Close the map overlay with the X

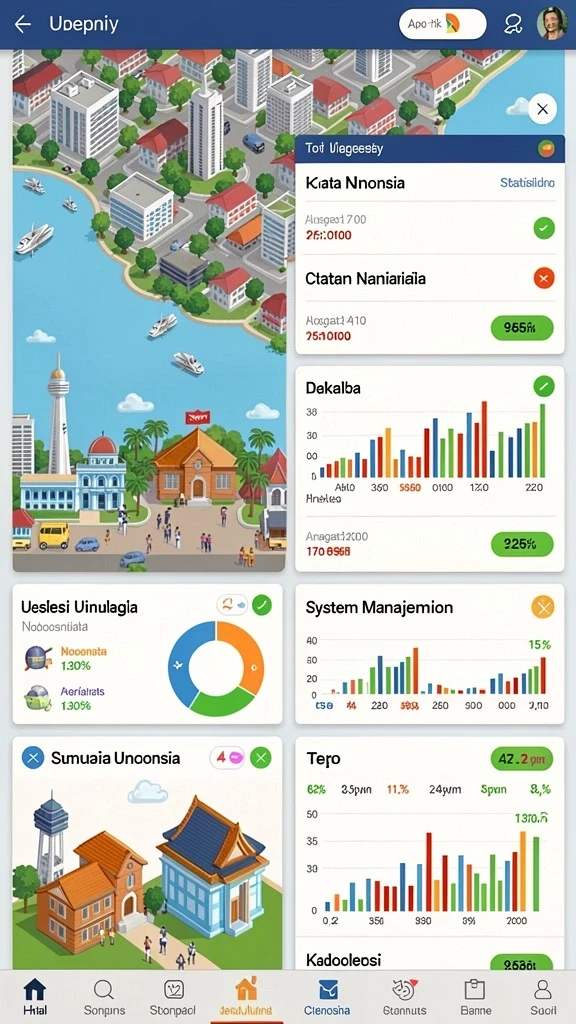pos(542,110)
